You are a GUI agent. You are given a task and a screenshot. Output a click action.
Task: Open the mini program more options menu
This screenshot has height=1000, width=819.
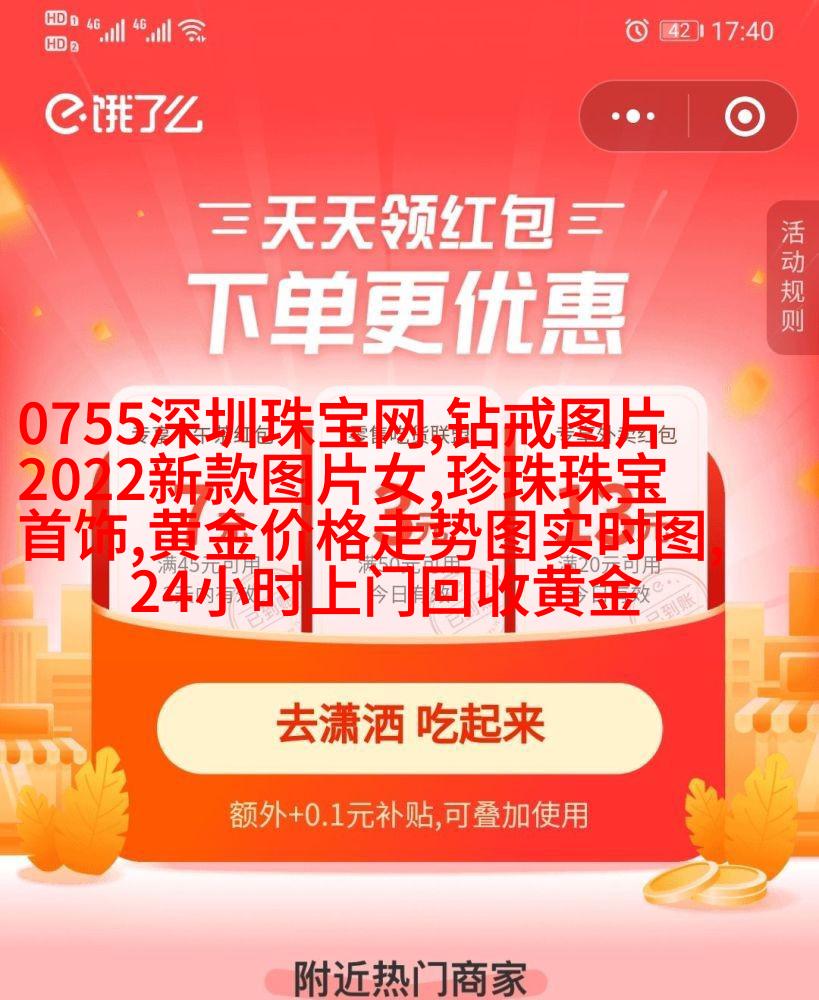click(x=635, y=117)
